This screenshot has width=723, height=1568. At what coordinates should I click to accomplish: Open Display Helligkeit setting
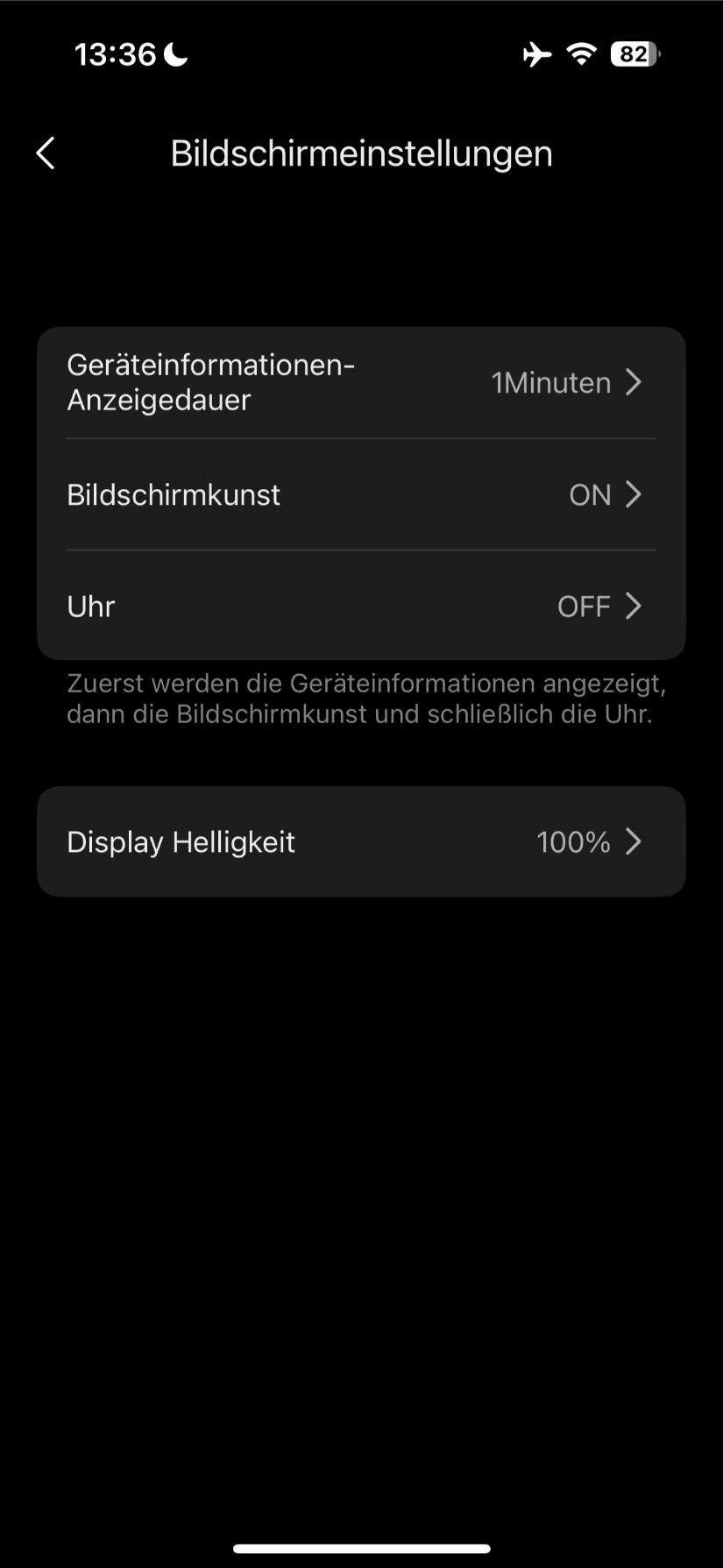pyautogui.click(x=361, y=842)
